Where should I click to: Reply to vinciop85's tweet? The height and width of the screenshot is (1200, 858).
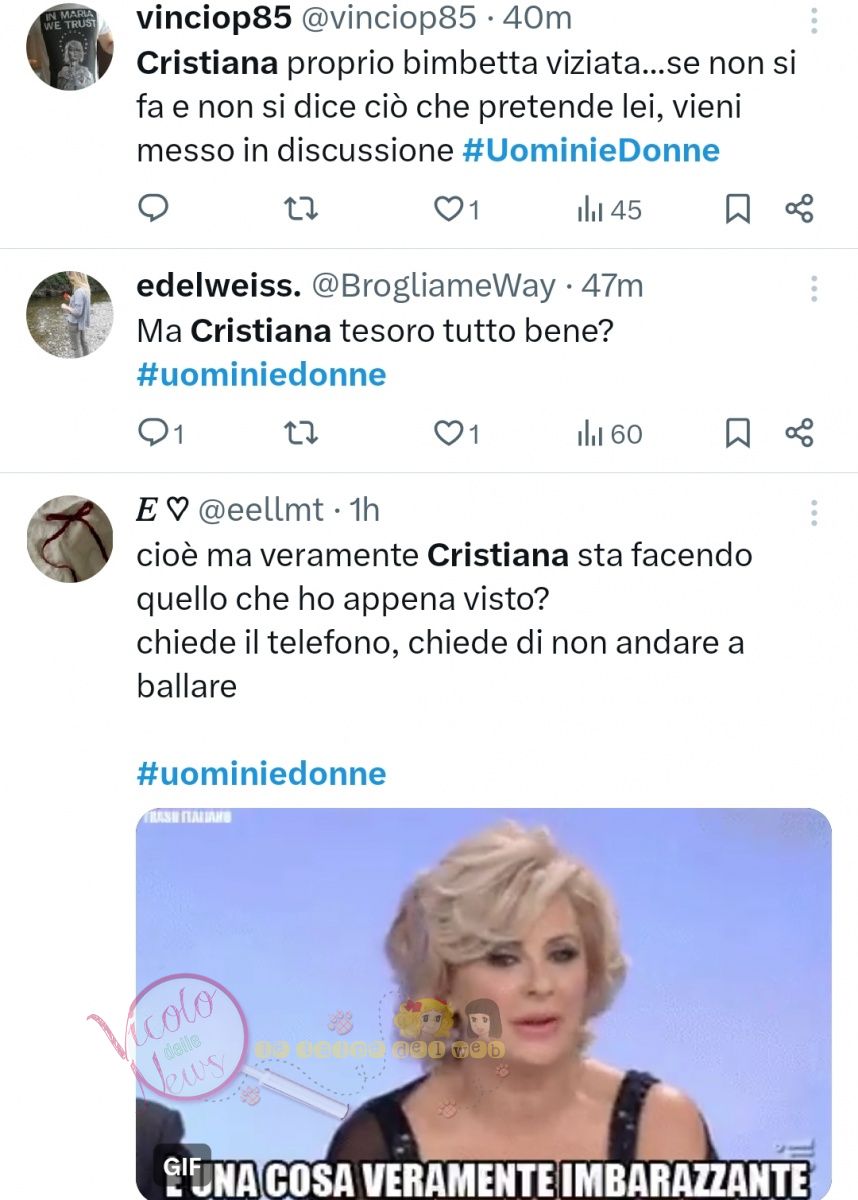[152, 209]
